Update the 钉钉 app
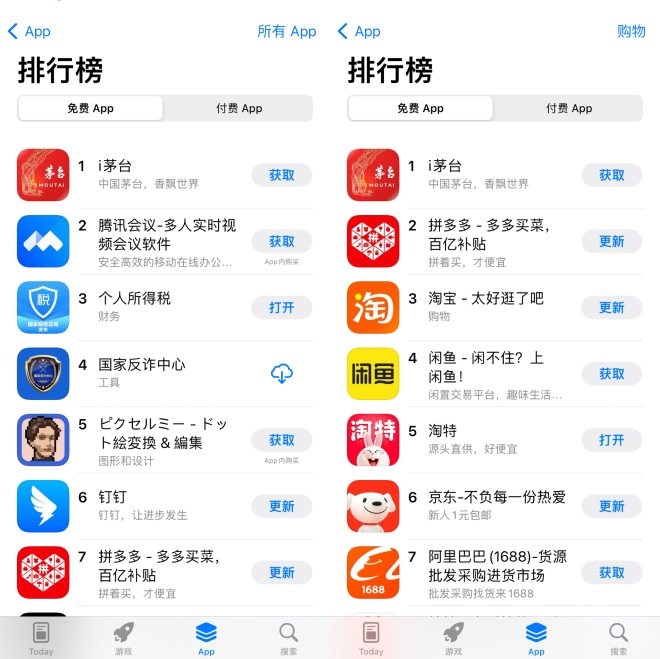Viewport: 660px width, 659px height. coord(282,506)
